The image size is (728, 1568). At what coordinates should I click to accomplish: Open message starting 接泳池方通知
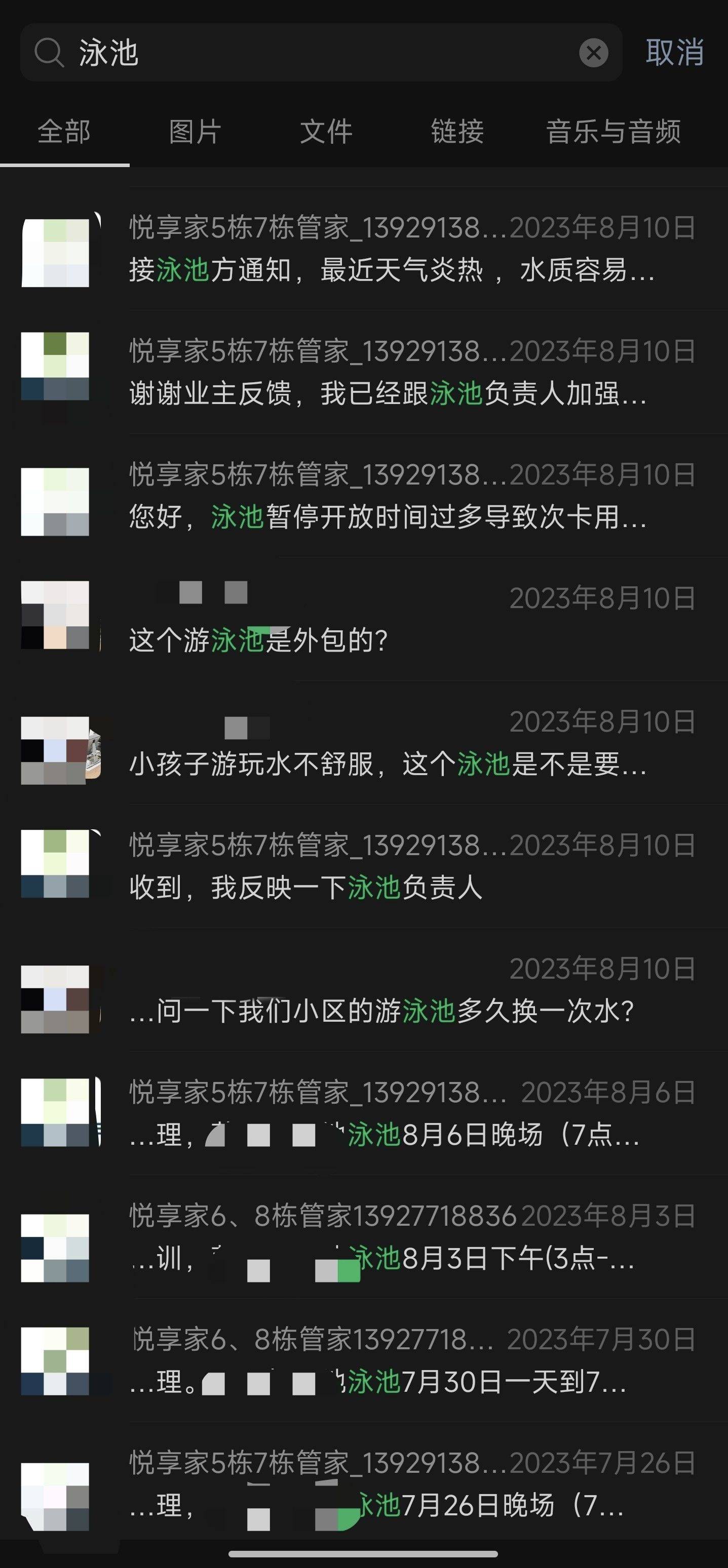tap(364, 249)
